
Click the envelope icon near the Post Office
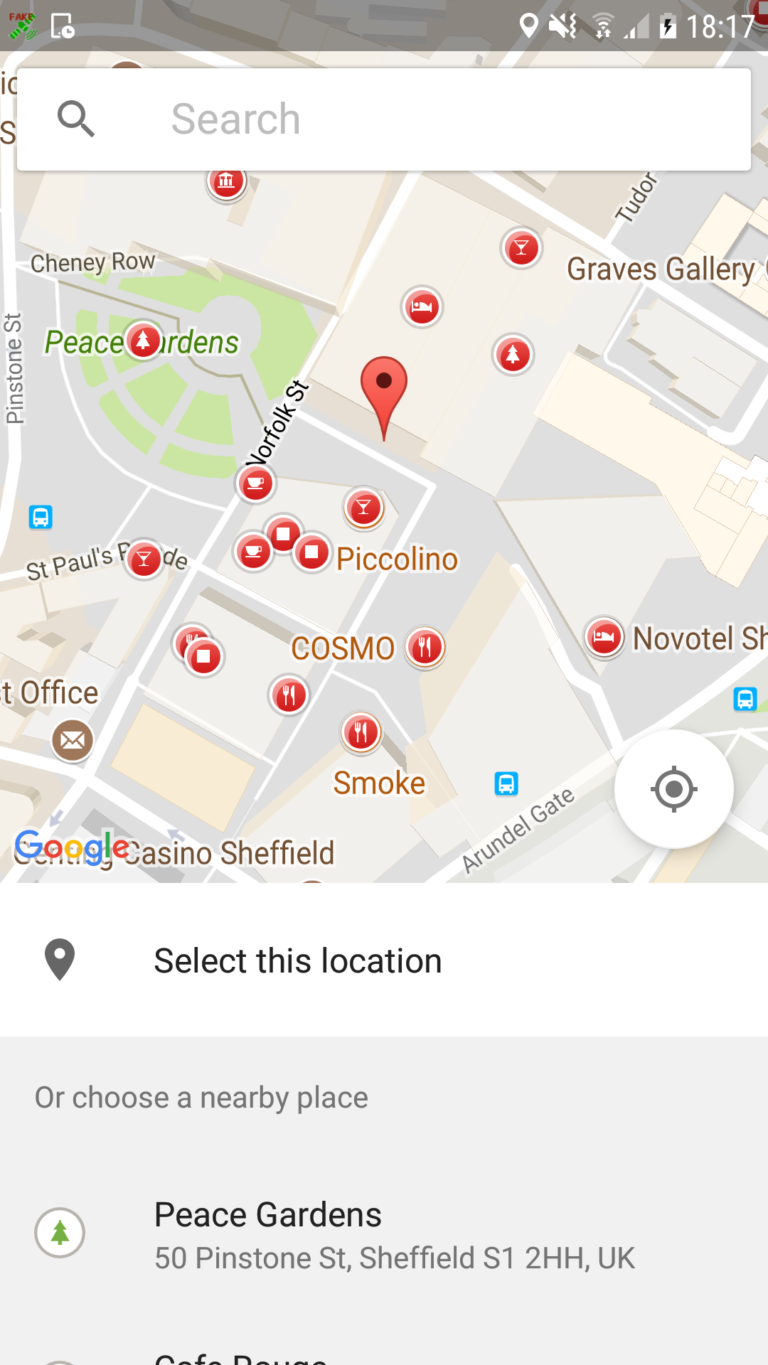coord(72,741)
